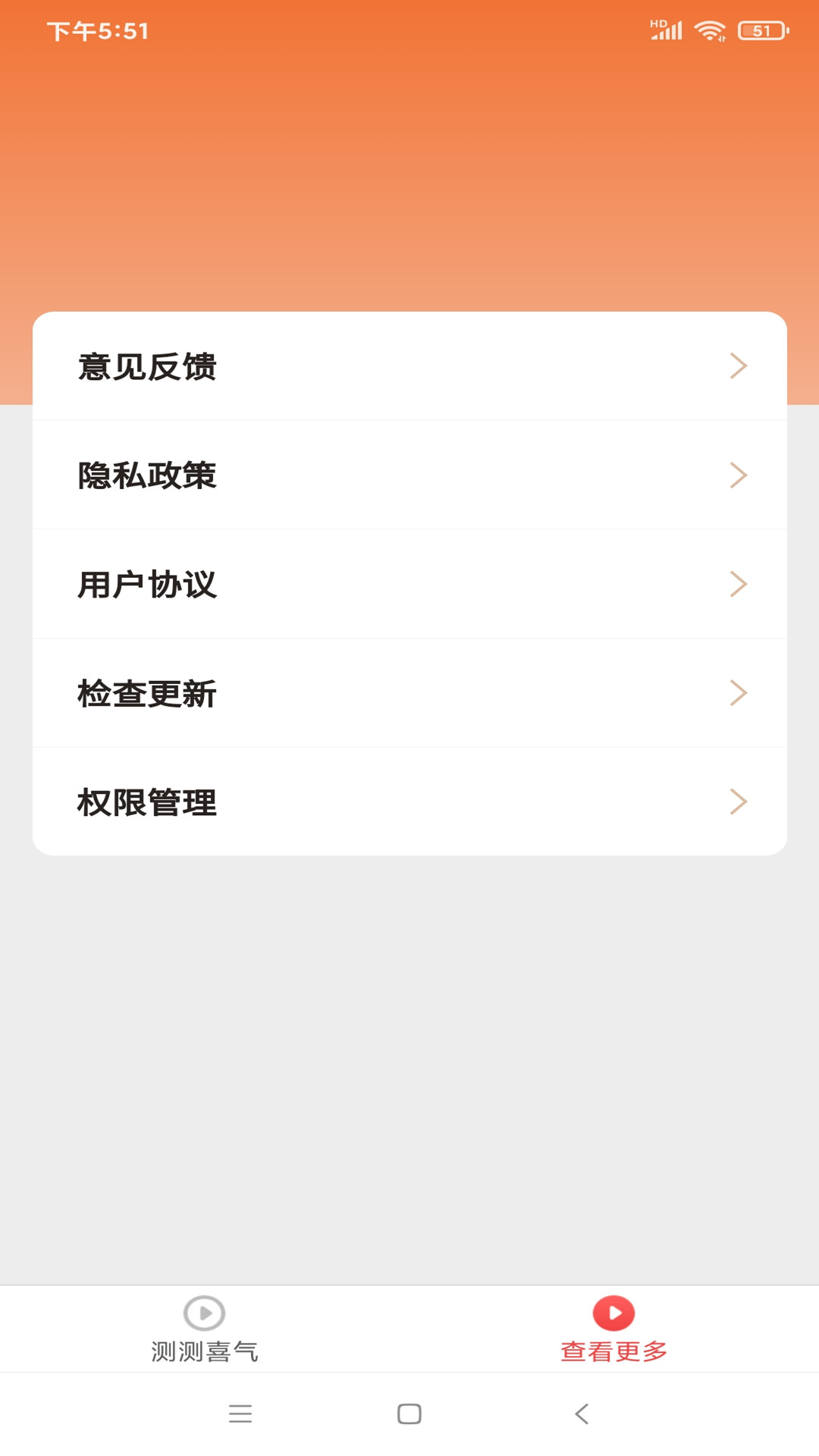Go back using system back button
This screenshot has width=819, height=1456.
pos(582,1414)
